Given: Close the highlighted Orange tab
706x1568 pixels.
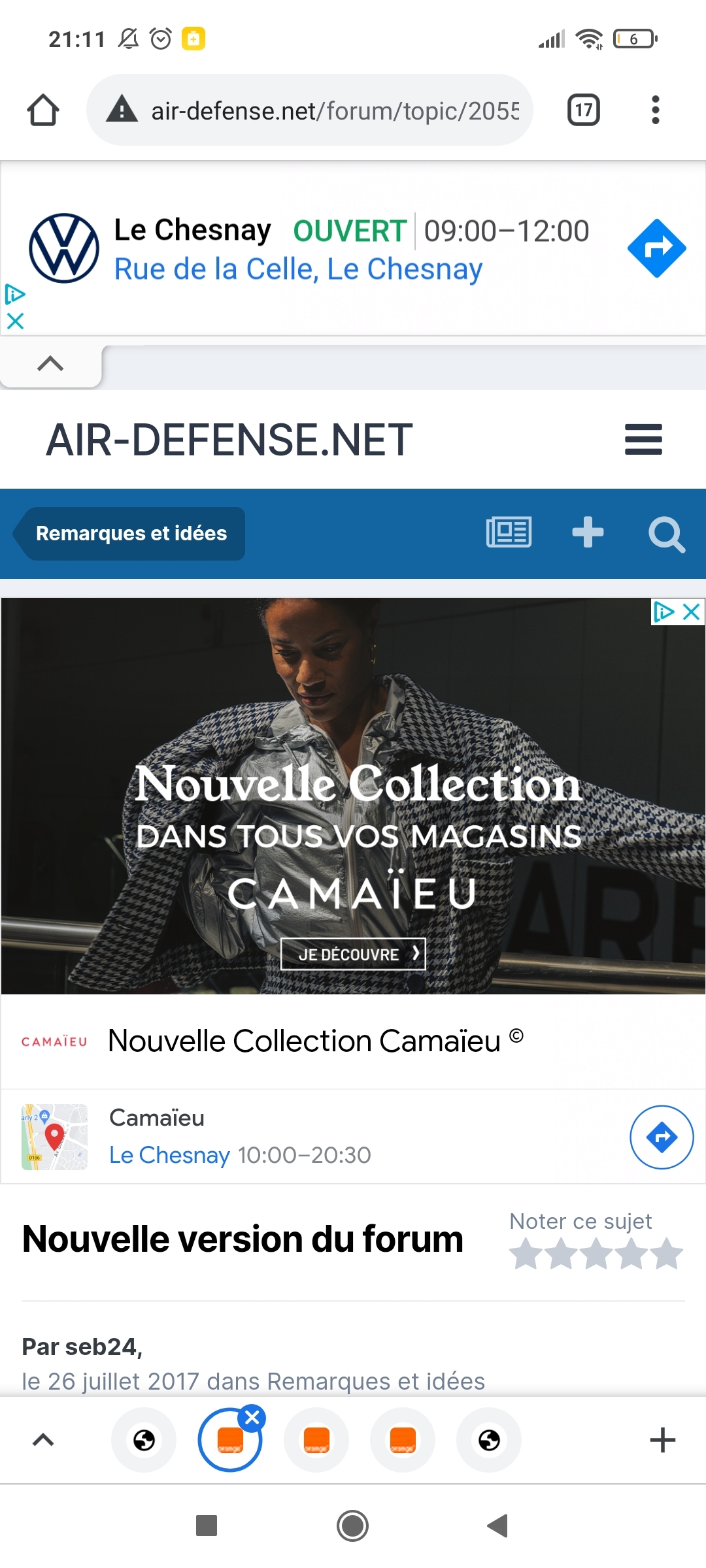Looking at the screenshot, I should (x=252, y=1417).
